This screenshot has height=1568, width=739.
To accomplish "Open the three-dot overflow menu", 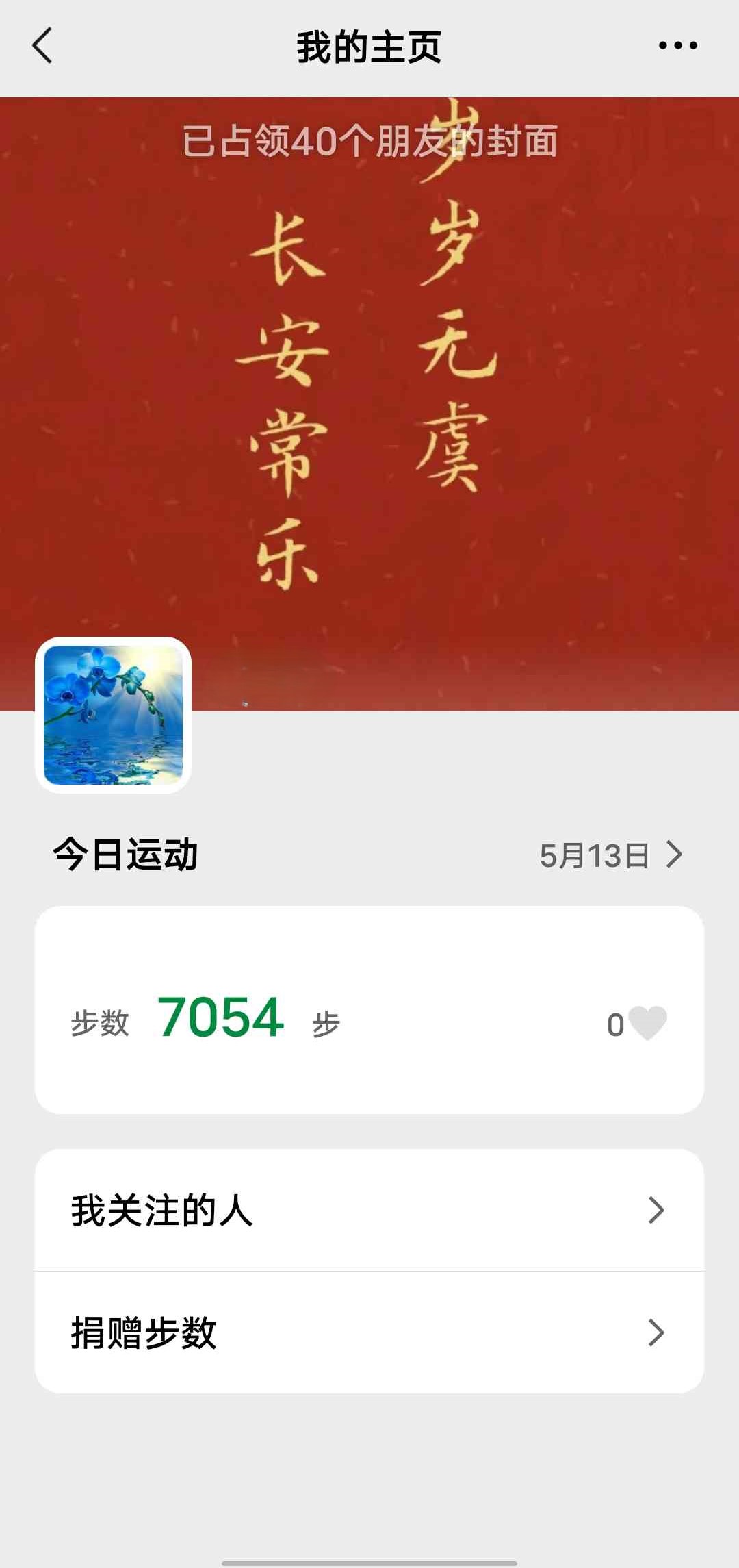I will coord(677,46).
